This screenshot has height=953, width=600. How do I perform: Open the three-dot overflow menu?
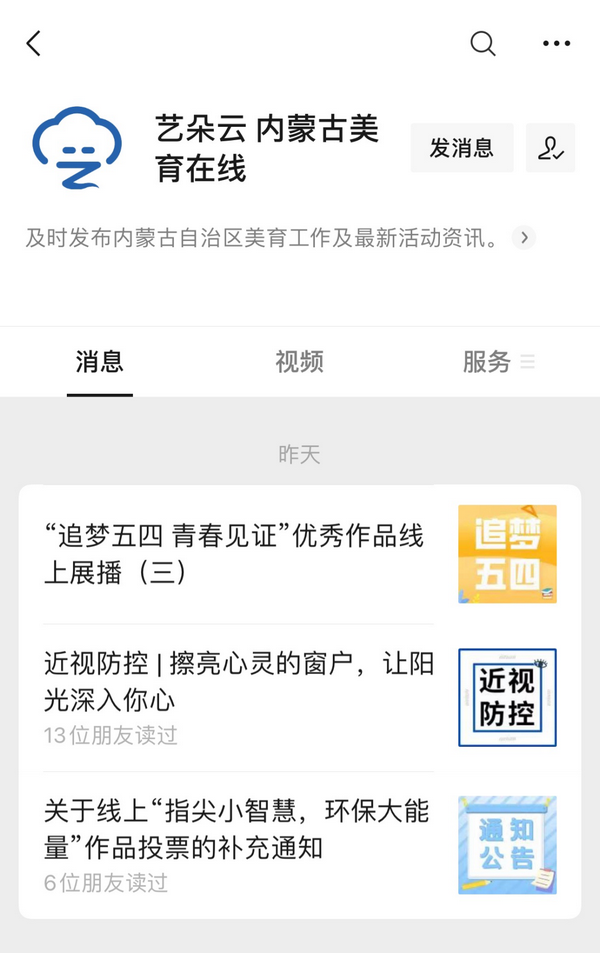click(556, 43)
